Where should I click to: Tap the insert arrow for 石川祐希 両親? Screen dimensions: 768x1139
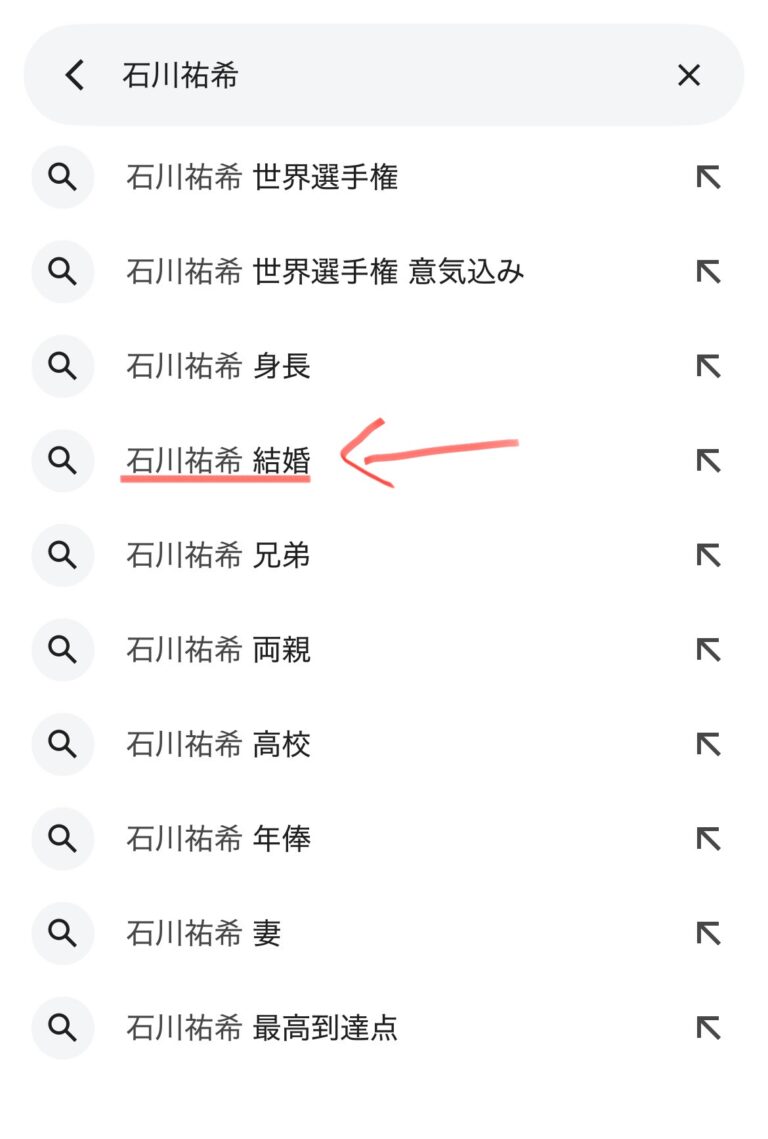click(707, 650)
